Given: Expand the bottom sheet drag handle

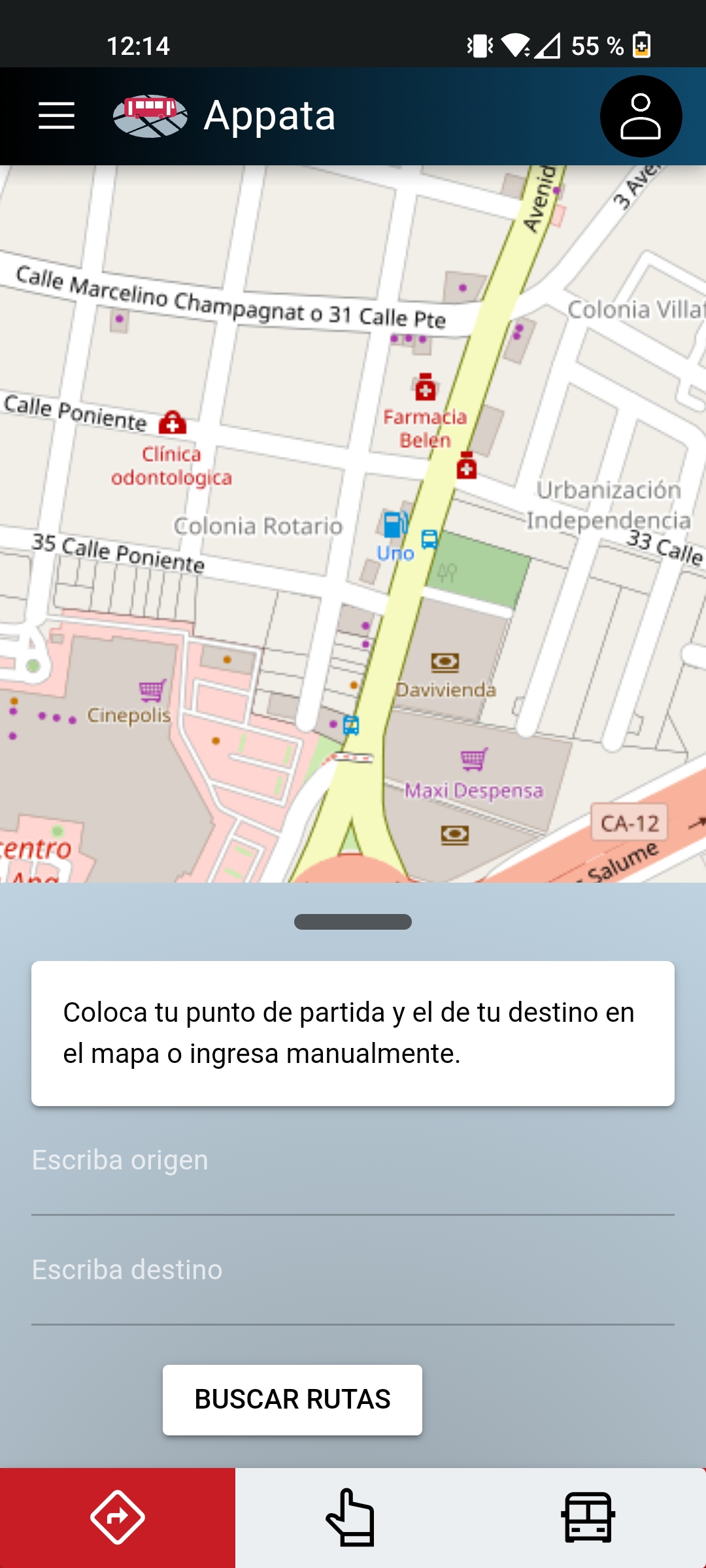Looking at the screenshot, I should [x=352, y=923].
